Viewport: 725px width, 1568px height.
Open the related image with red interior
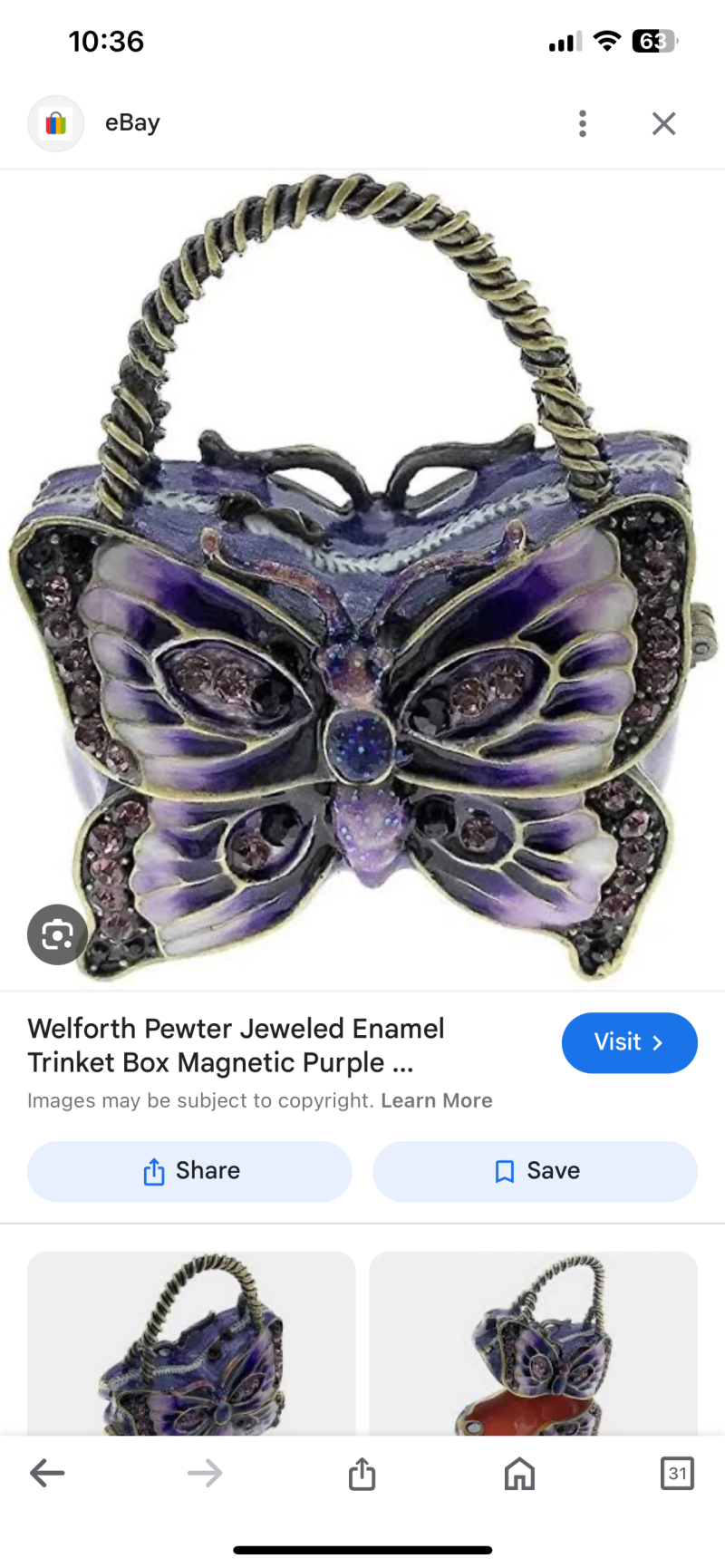click(533, 1342)
